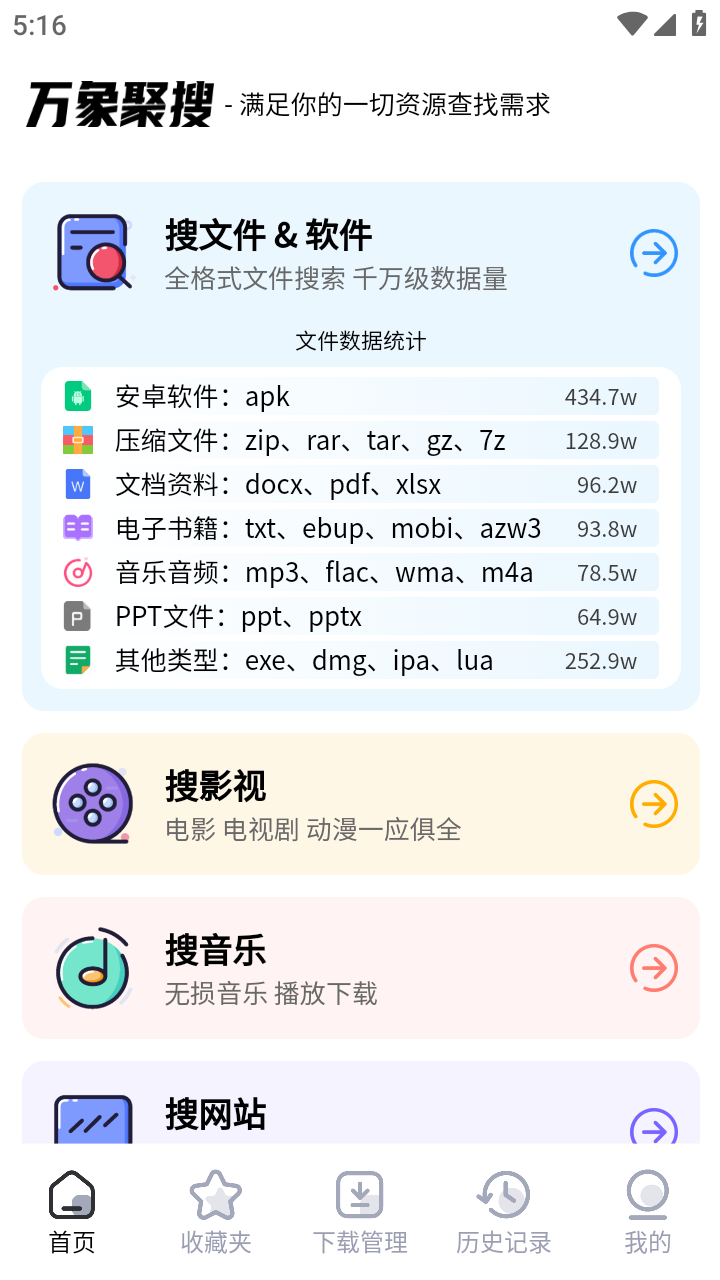Select the 其他类型 exe row

click(x=360, y=660)
